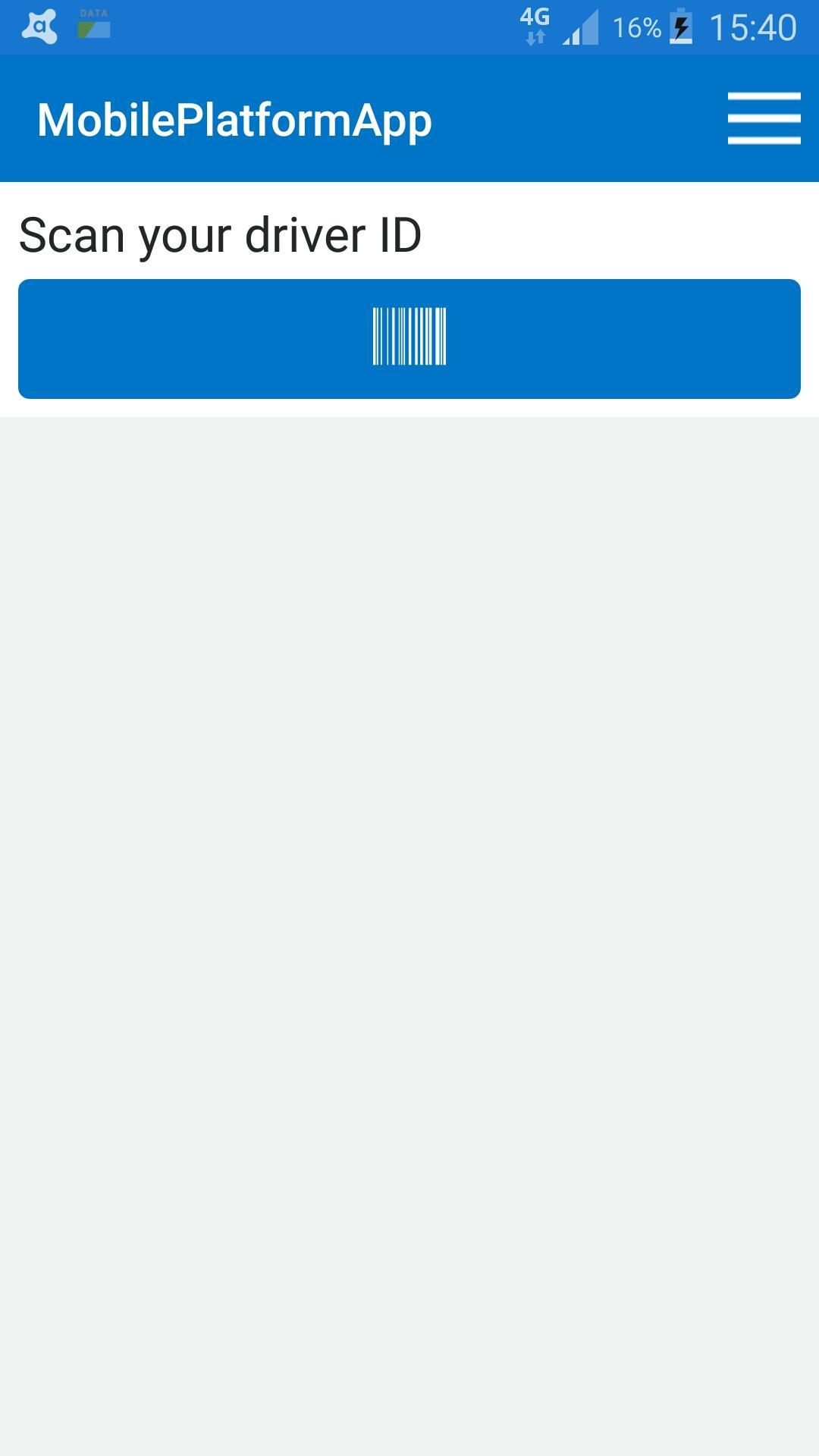Tap the battery percentage showing 16%
The width and height of the screenshot is (819, 1456).
[x=635, y=28]
